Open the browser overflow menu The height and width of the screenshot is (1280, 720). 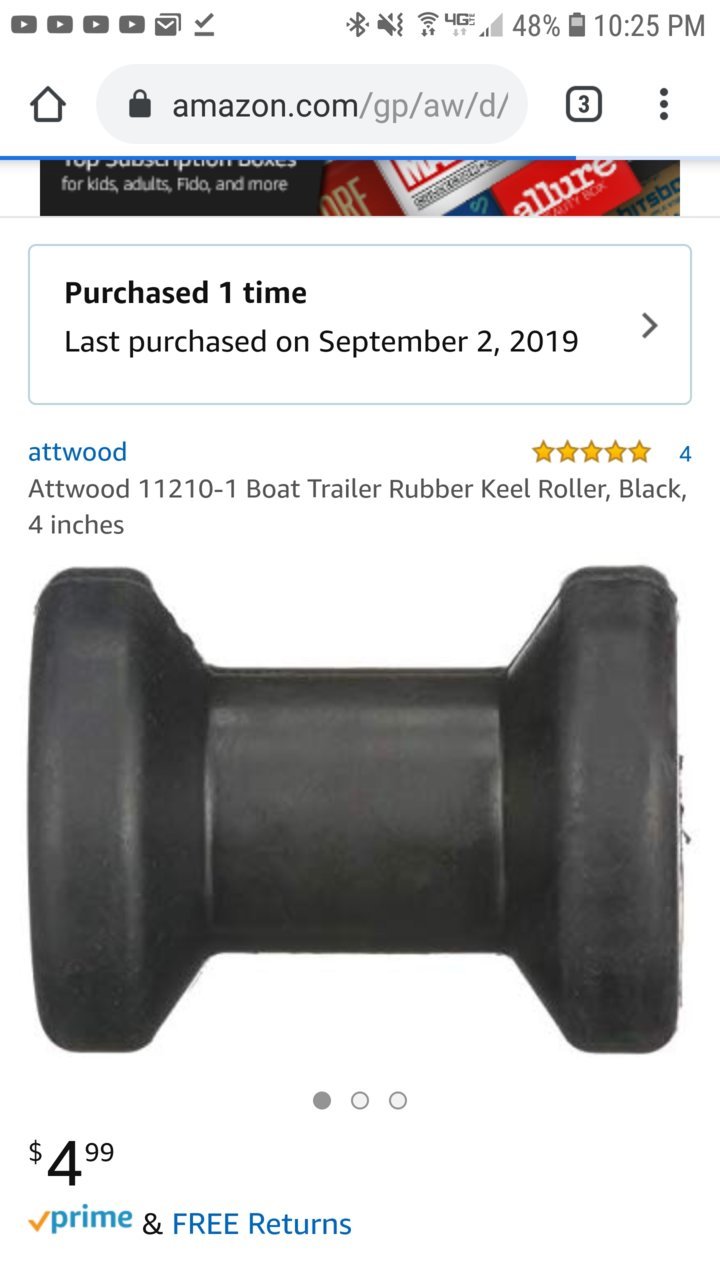click(x=663, y=104)
